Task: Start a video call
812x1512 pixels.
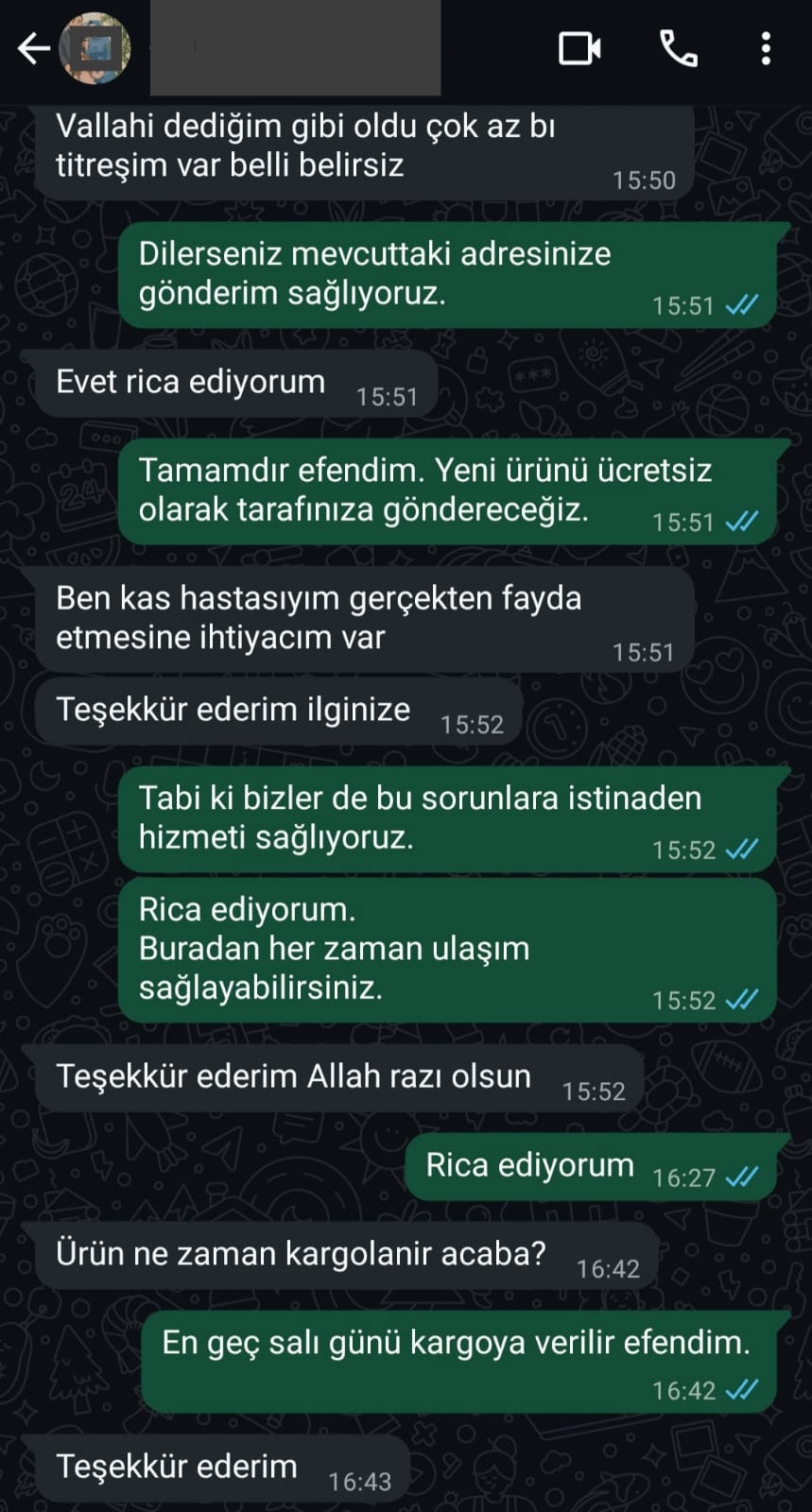Action: click(579, 48)
